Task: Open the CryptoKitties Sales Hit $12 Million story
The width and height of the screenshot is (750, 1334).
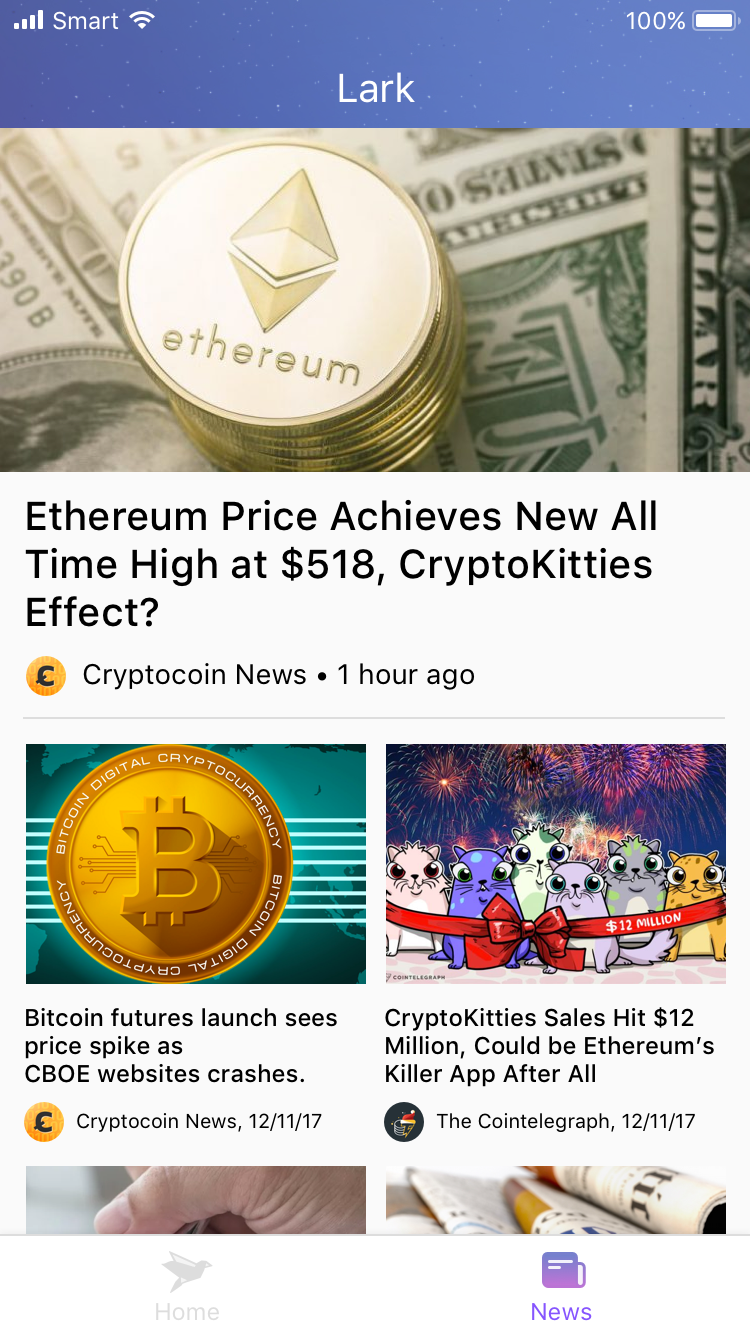Action: coord(549,1045)
